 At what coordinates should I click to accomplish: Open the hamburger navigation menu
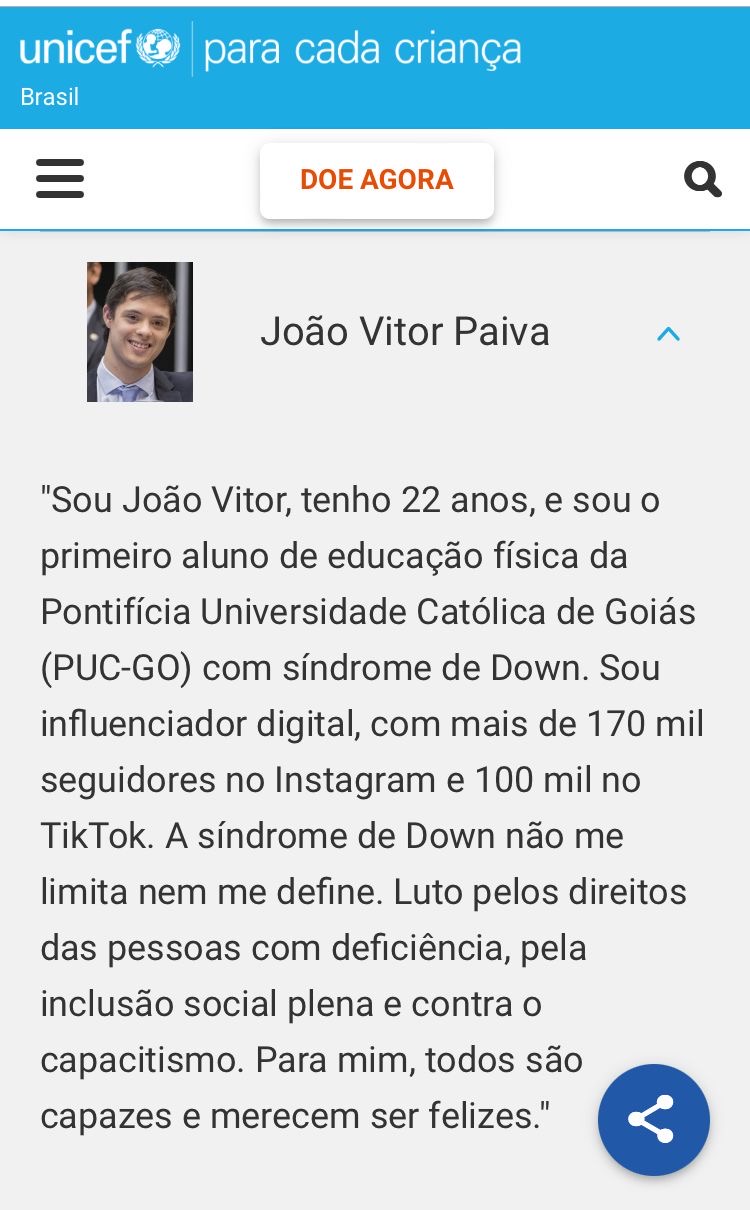coord(60,180)
